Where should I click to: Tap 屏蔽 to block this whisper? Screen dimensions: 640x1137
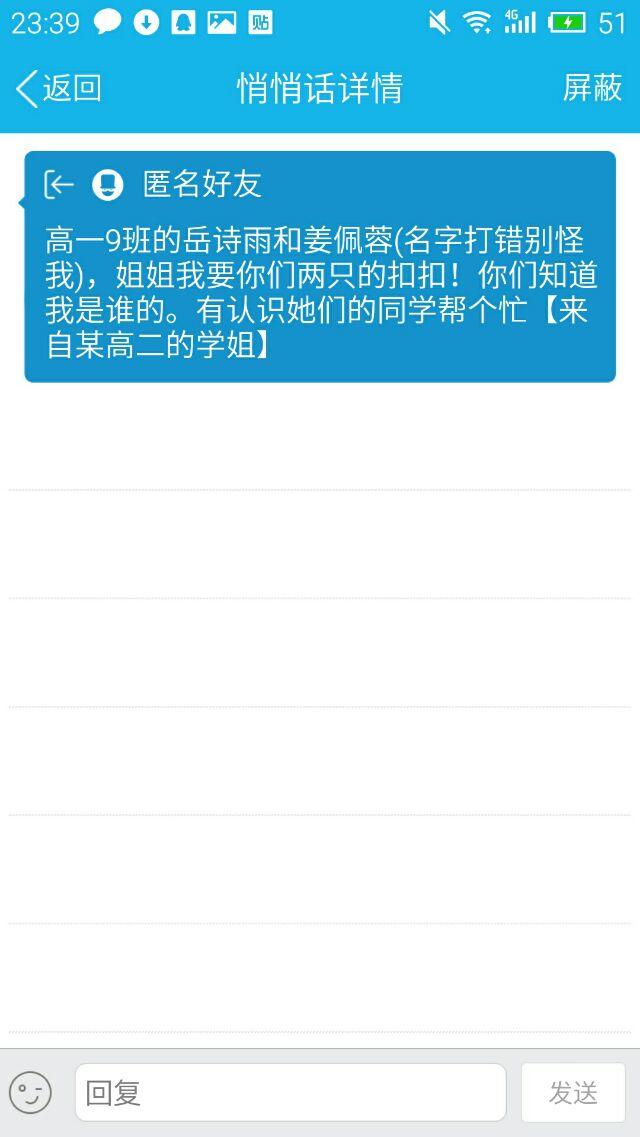(x=592, y=88)
